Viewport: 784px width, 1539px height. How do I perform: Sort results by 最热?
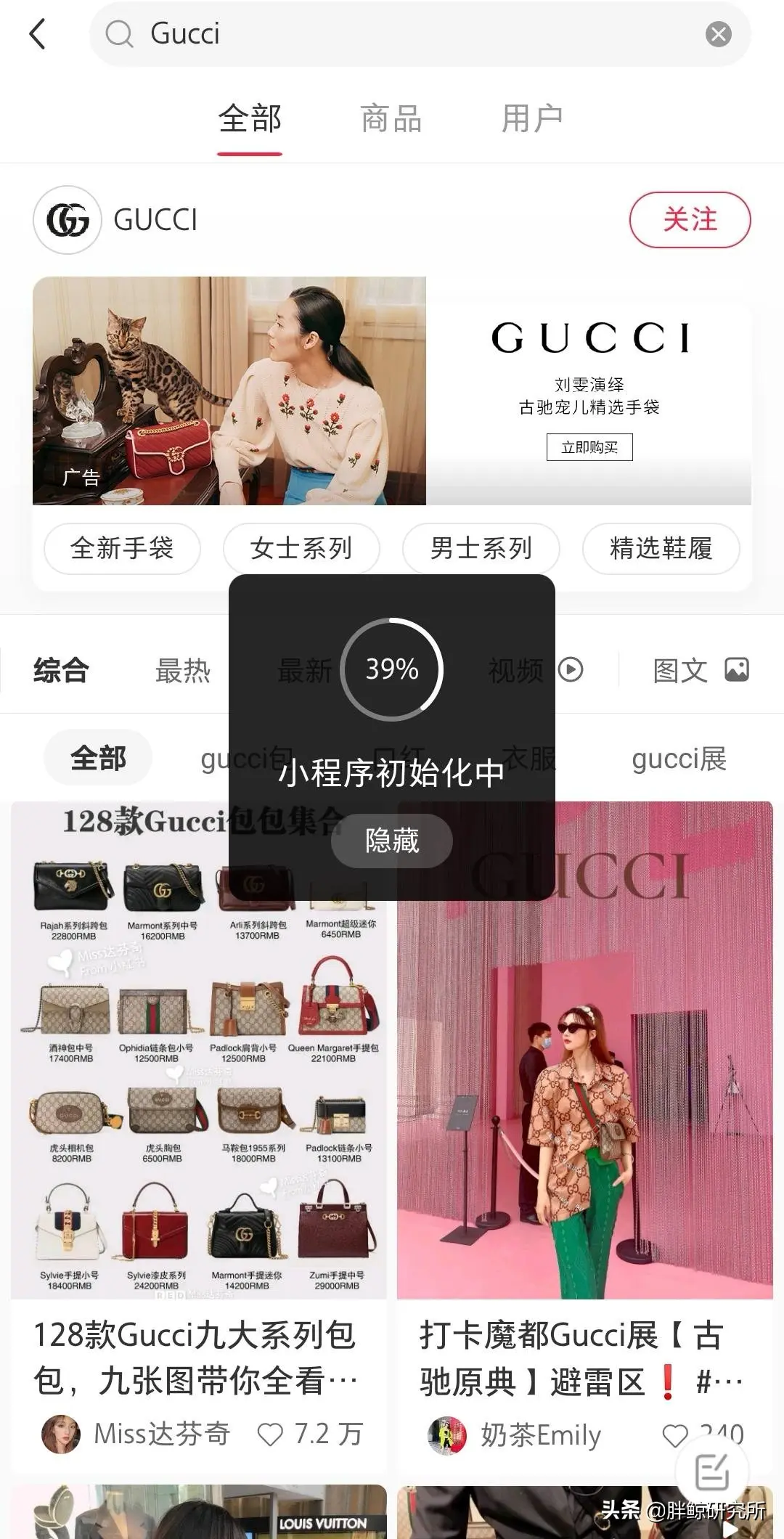click(182, 670)
